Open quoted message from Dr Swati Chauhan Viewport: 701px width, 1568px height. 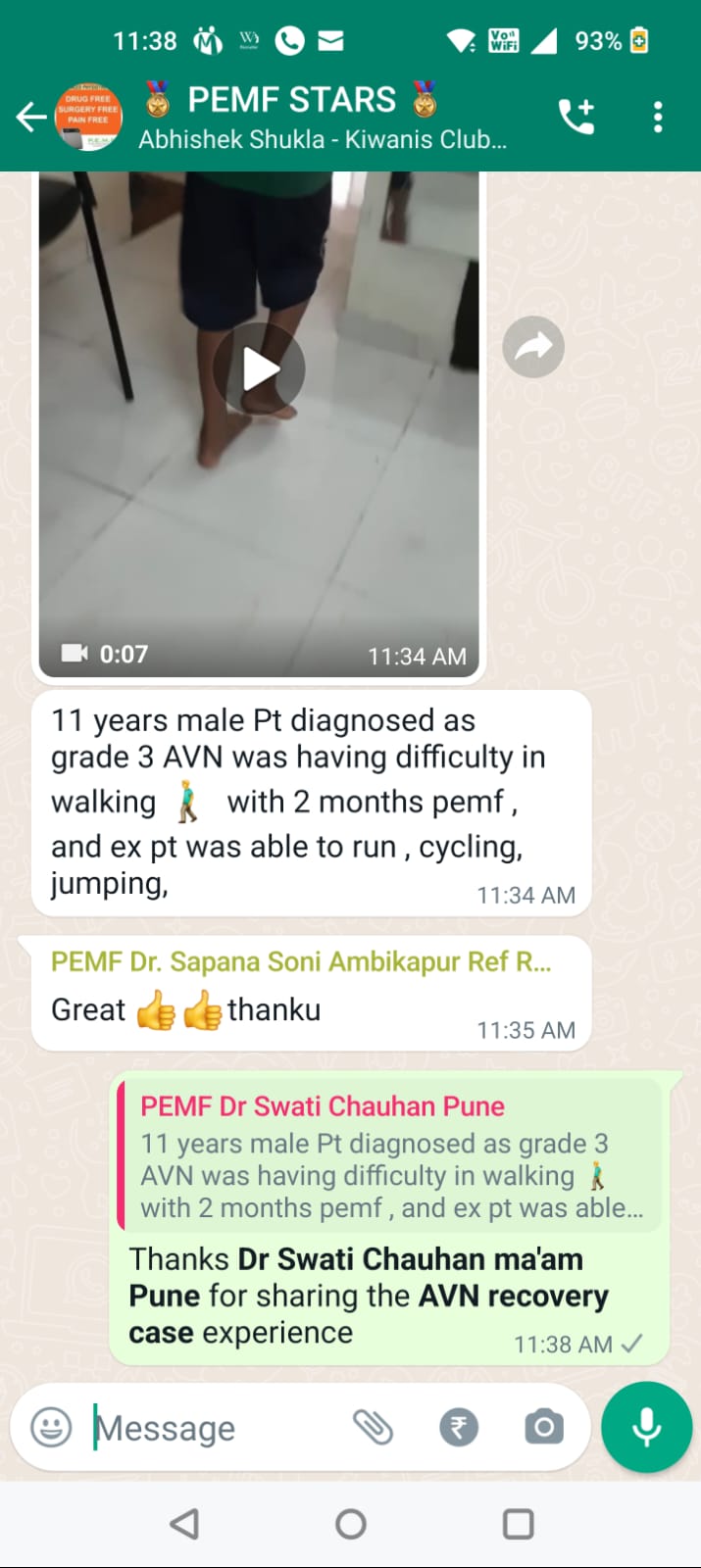point(389,1155)
